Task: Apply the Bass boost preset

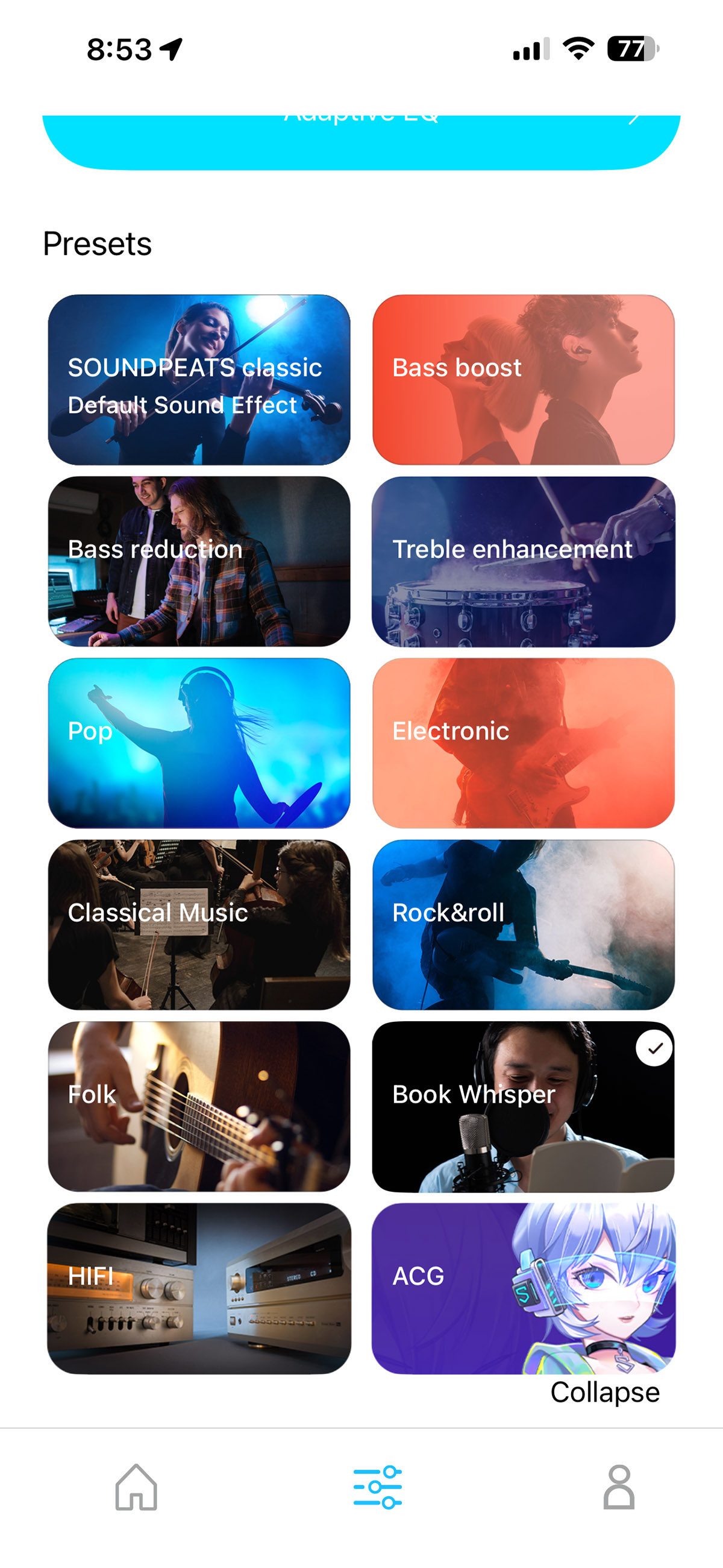Action: click(524, 380)
